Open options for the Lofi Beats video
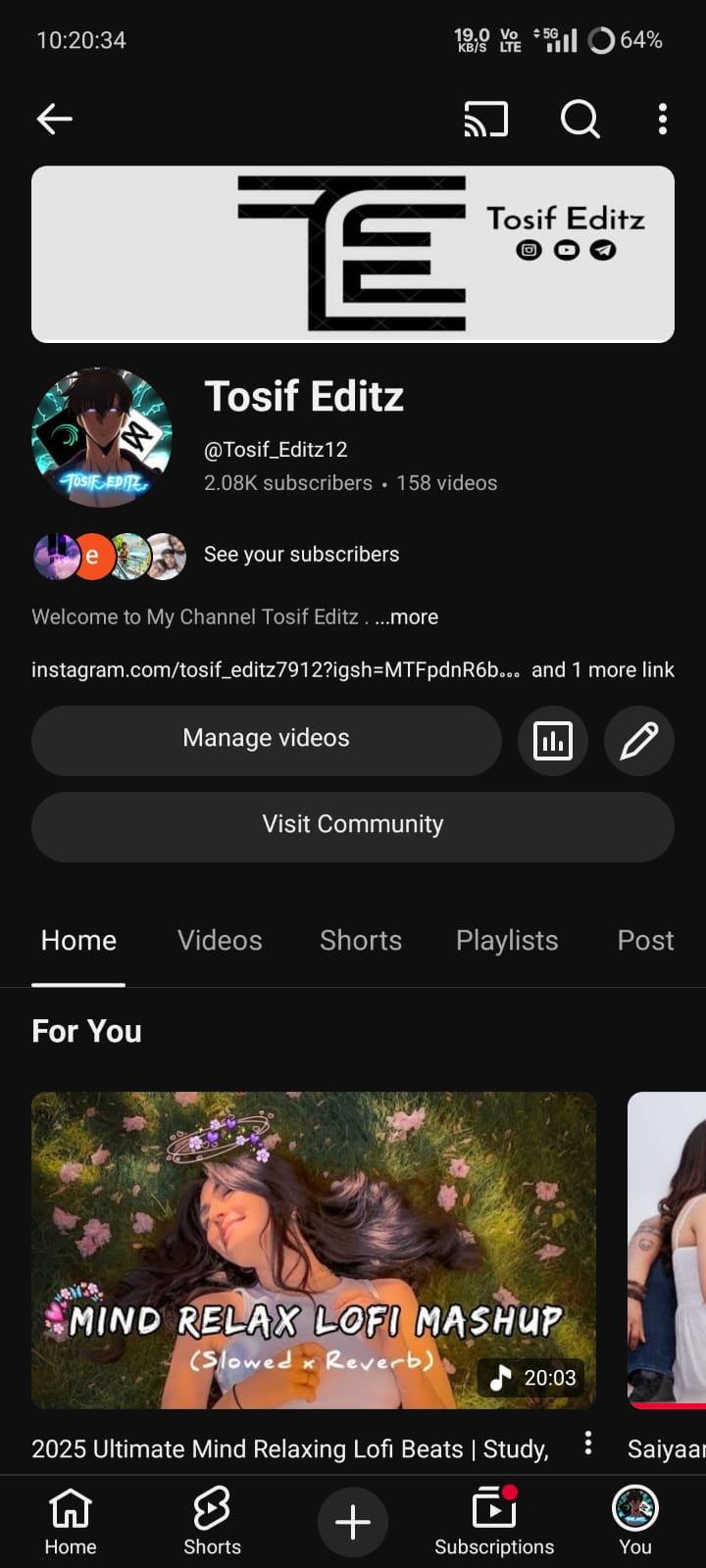This screenshot has width=706, height=1568. click(588, 1443)
